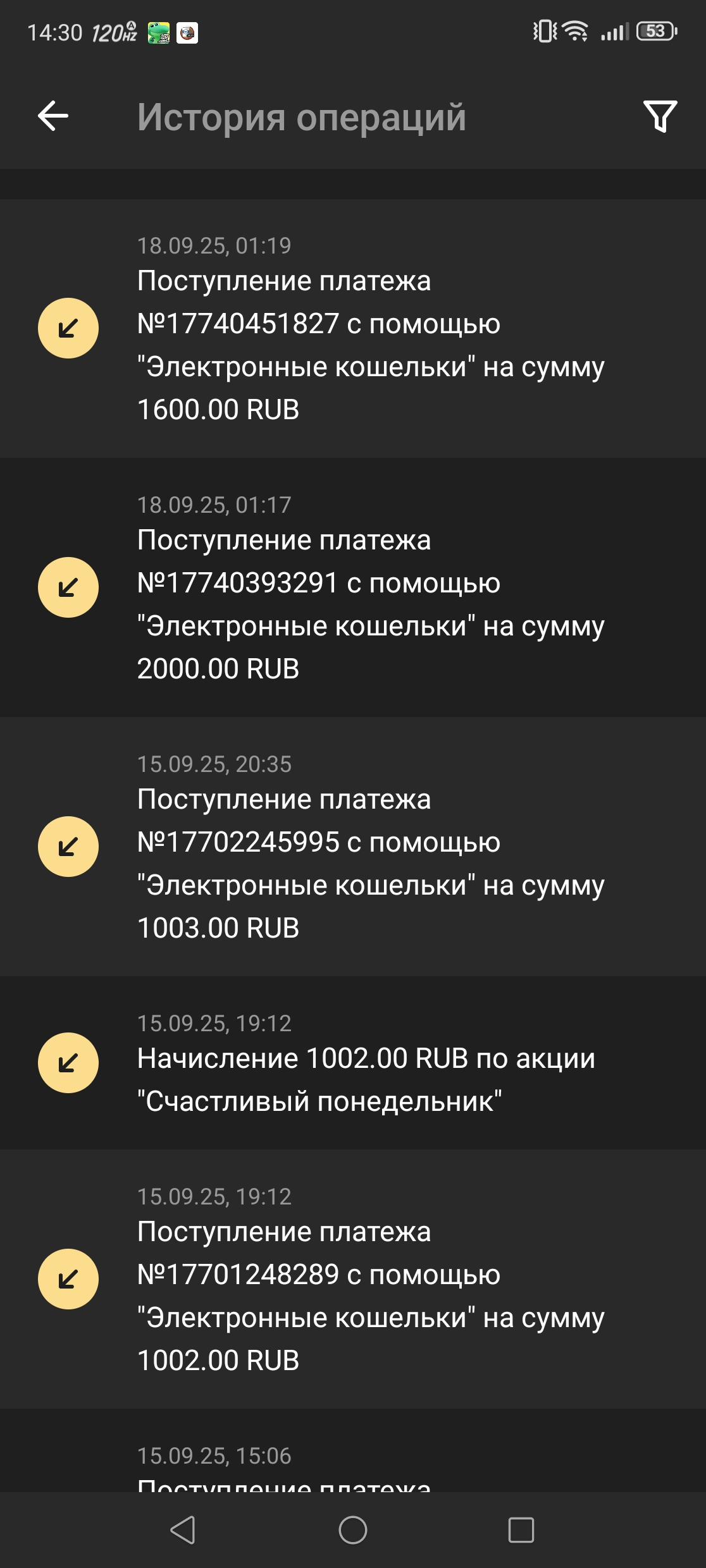706x1568 pixels.
Task: Tap the system home button
Action: click(x=353, y=1531)
